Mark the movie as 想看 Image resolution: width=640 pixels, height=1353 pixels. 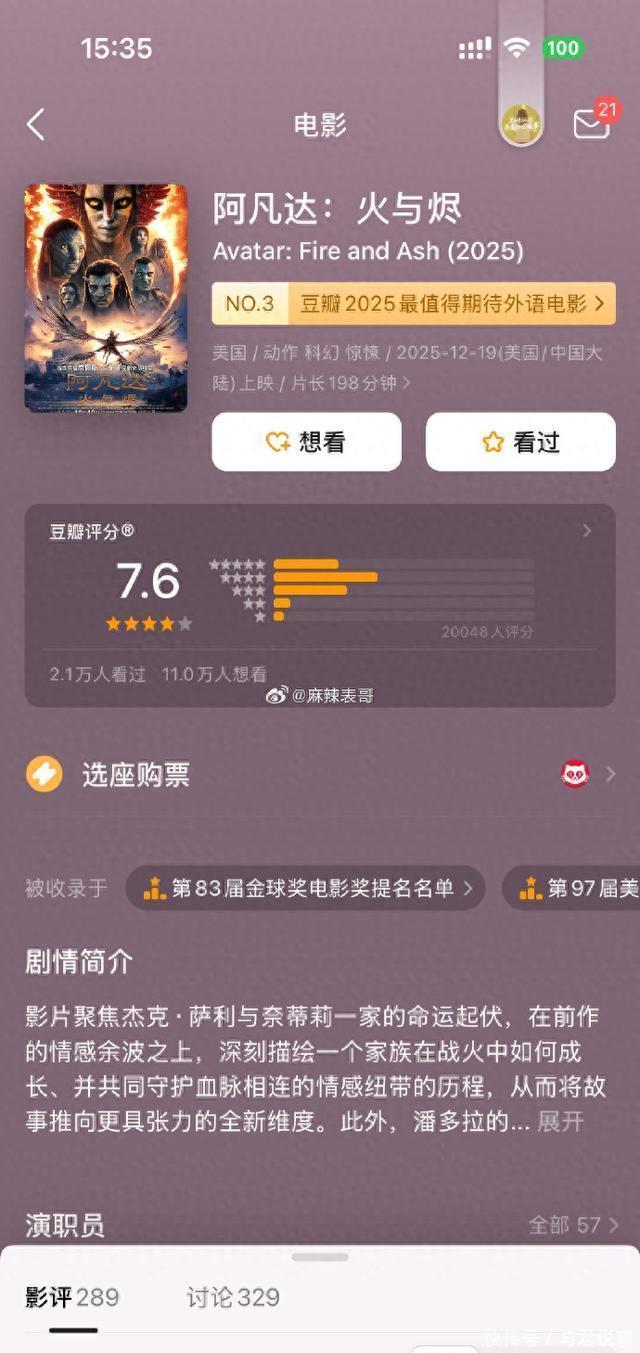coord(306,442)
